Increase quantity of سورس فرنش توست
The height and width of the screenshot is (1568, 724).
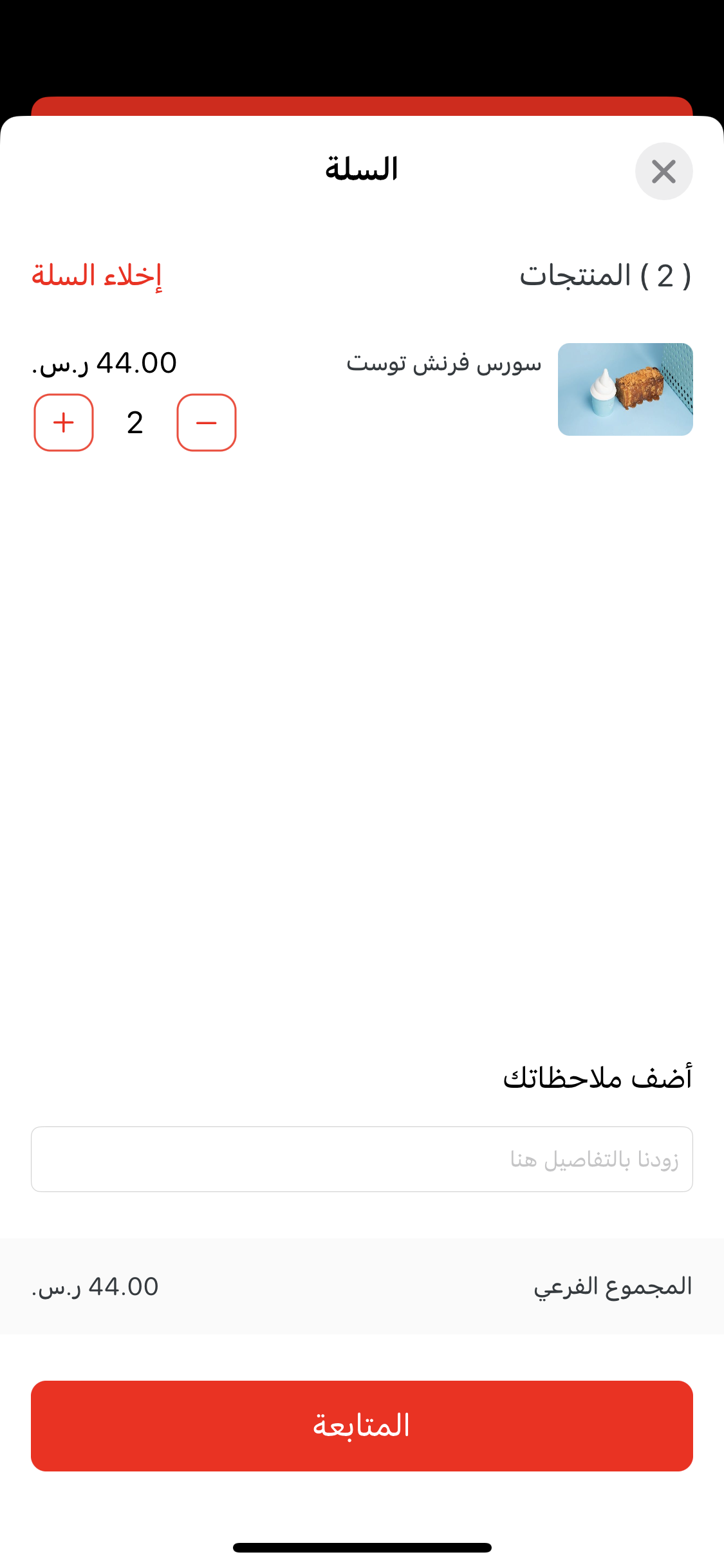pos(64,422)
